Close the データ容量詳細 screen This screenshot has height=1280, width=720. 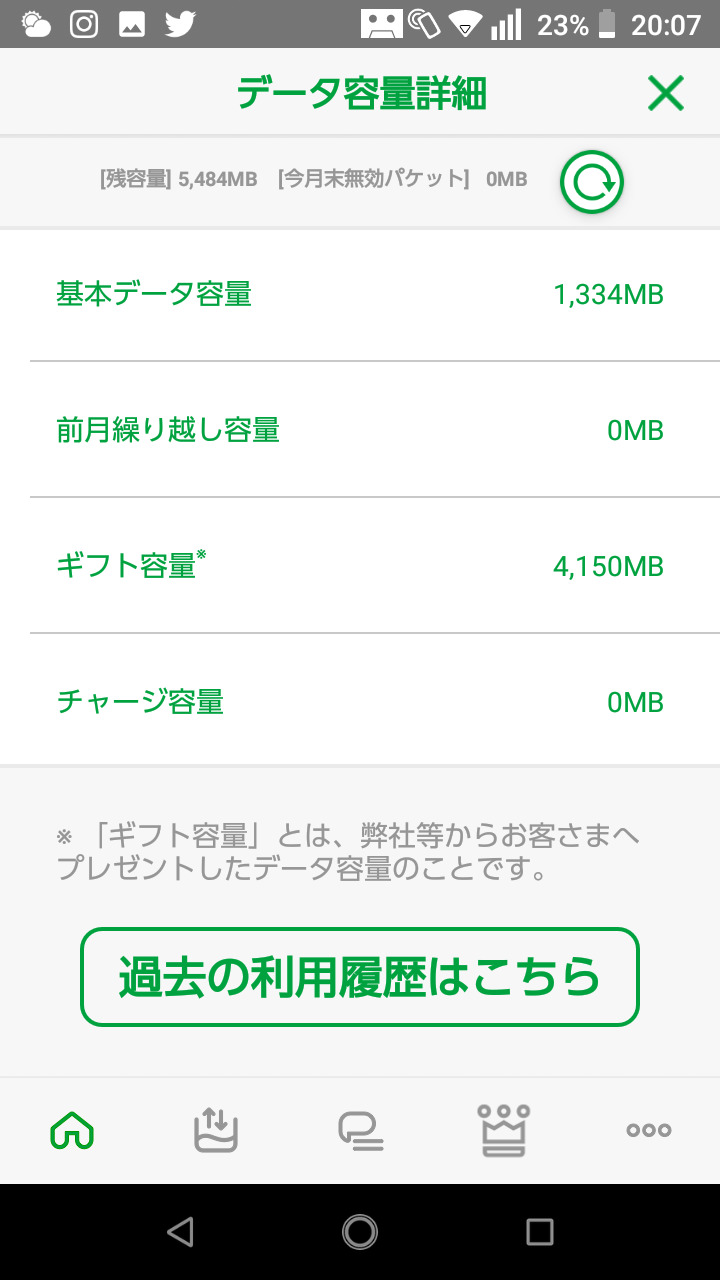coord(665,94)
